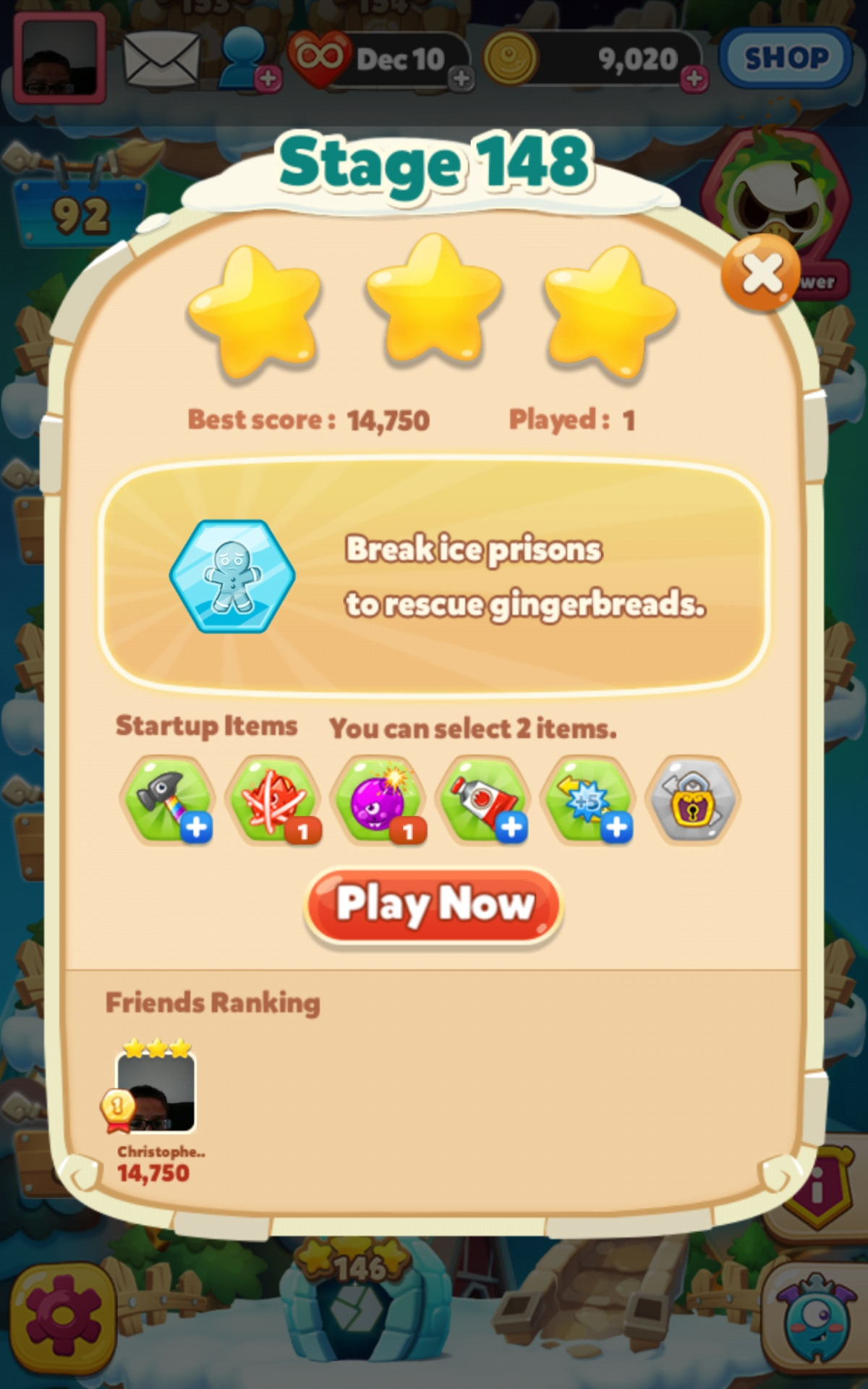This screenshot has width=868, height=1389.
Task: Add lives with heart plus button
Action: click(461, 78)
